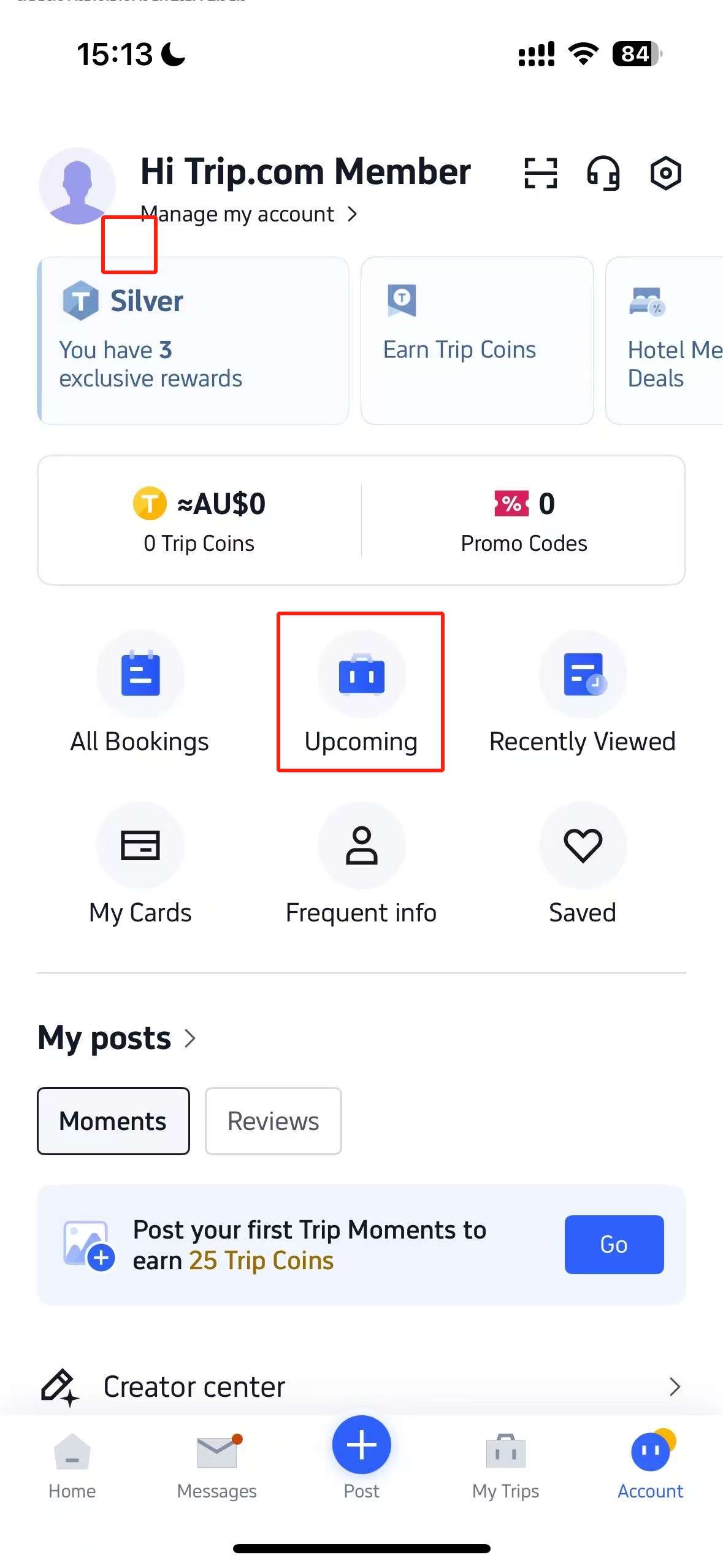
Task: Select the Moments filter
Action: 113,1121
